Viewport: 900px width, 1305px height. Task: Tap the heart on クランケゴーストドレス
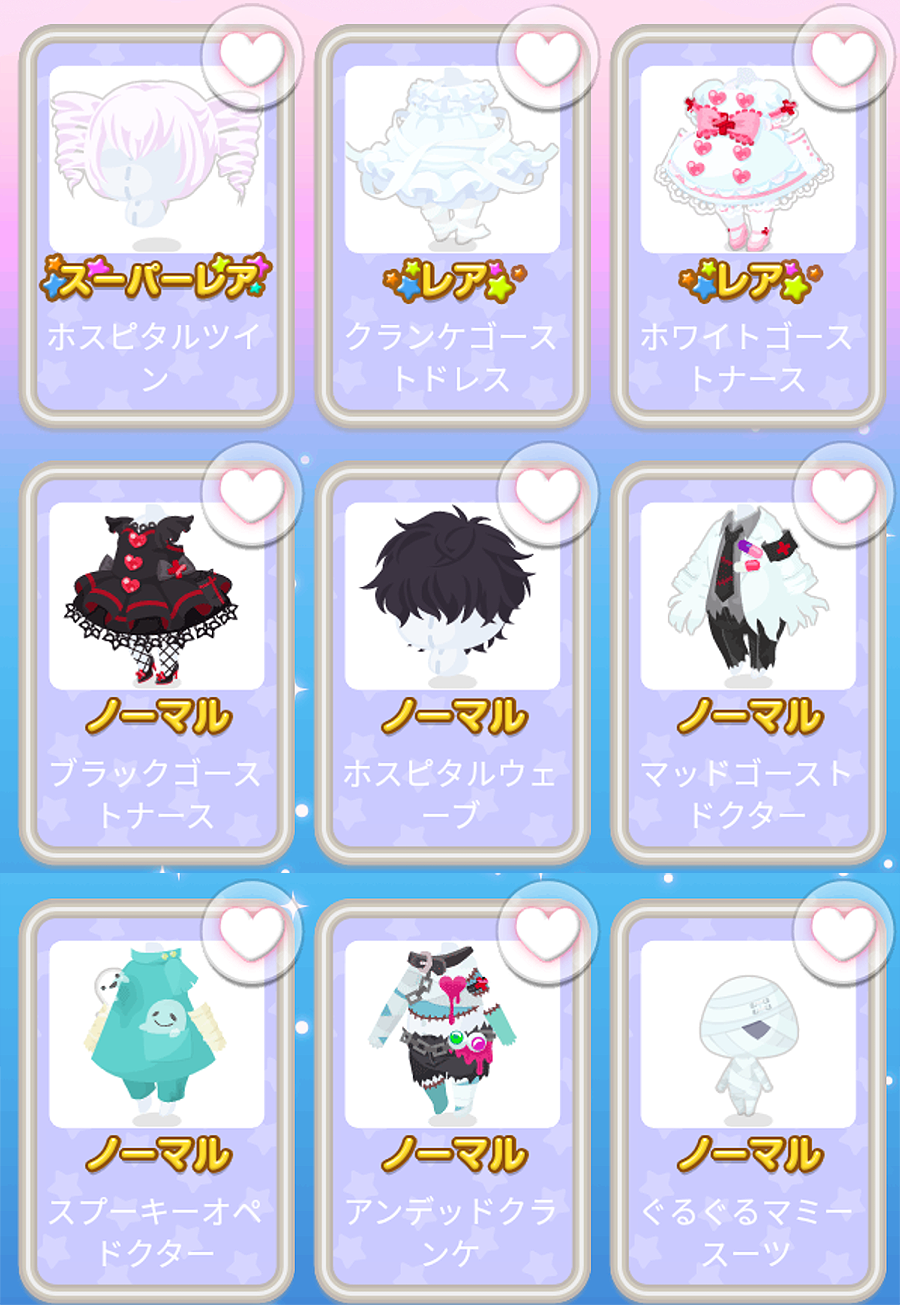548,54
